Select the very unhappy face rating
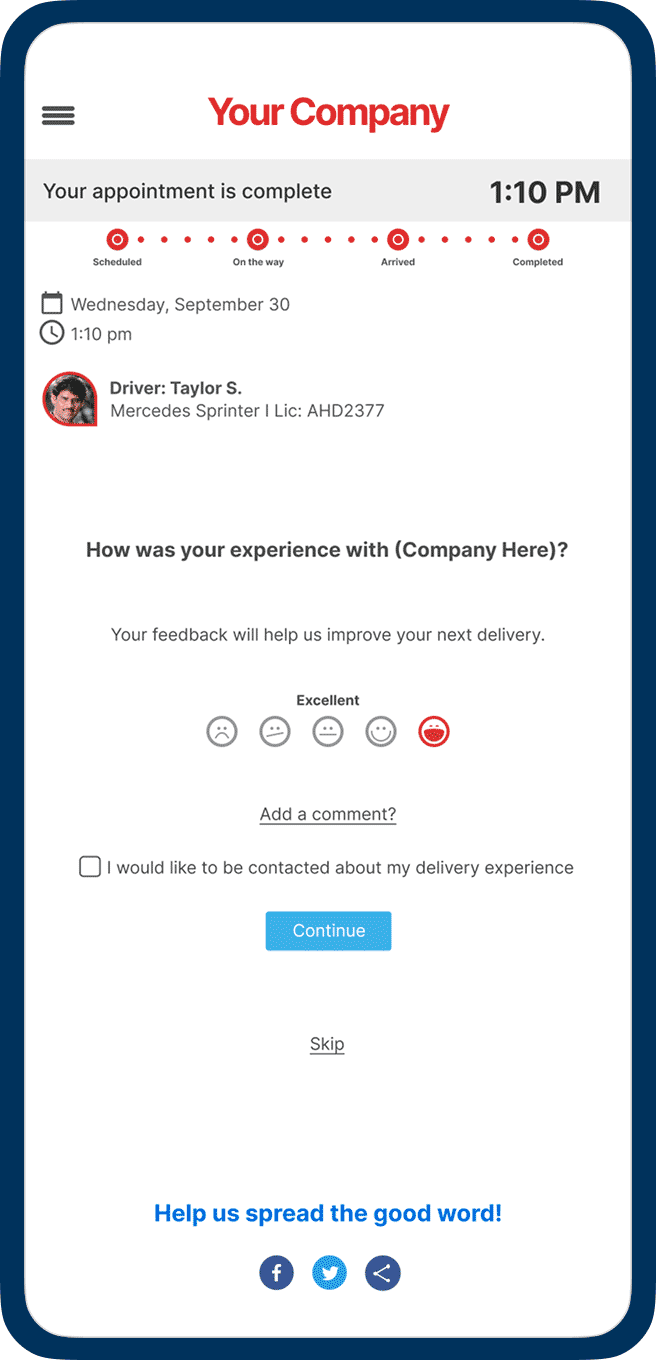This screenshot has width=656, height=1360. [222, 732]
